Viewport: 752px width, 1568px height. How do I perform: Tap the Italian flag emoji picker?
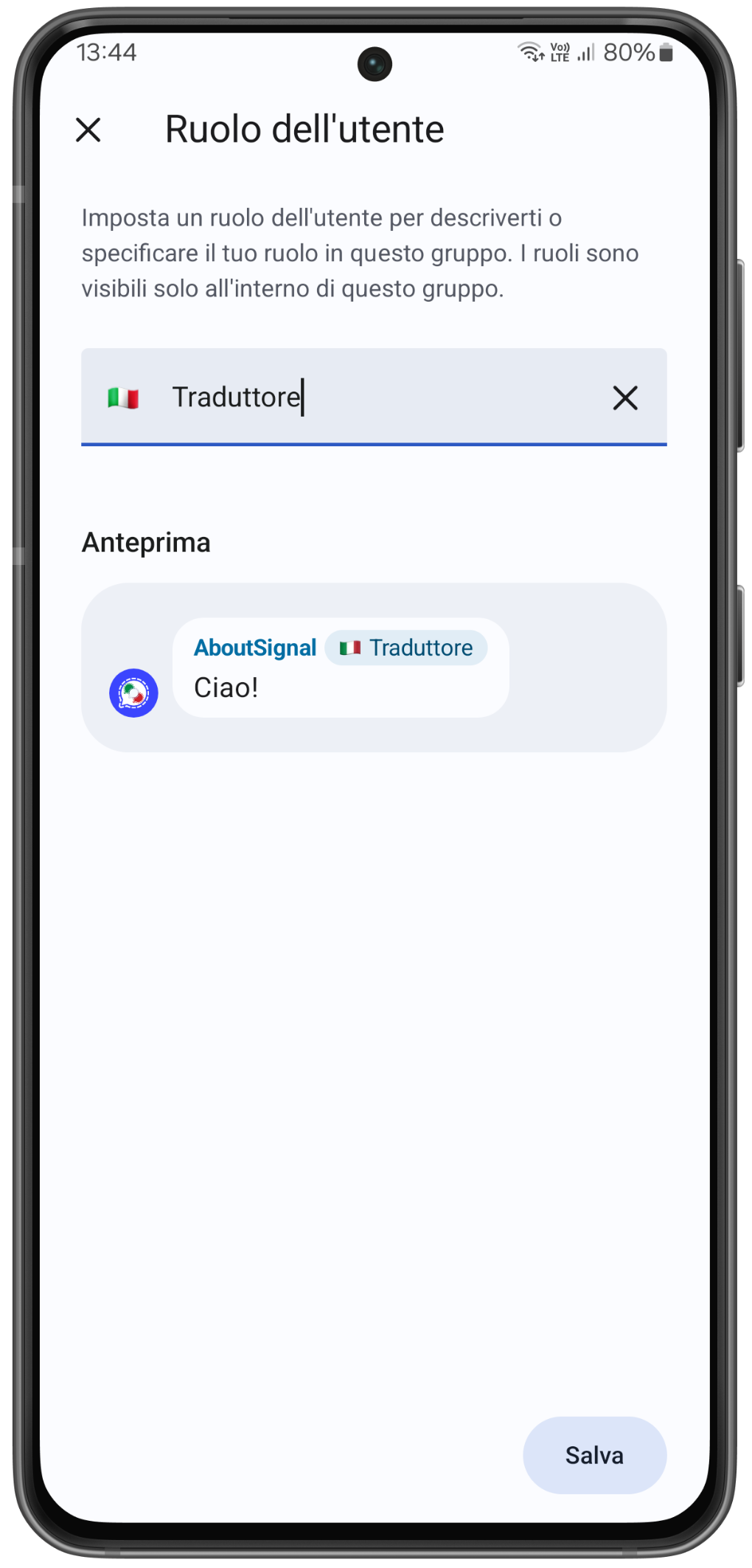click(123, 398)
